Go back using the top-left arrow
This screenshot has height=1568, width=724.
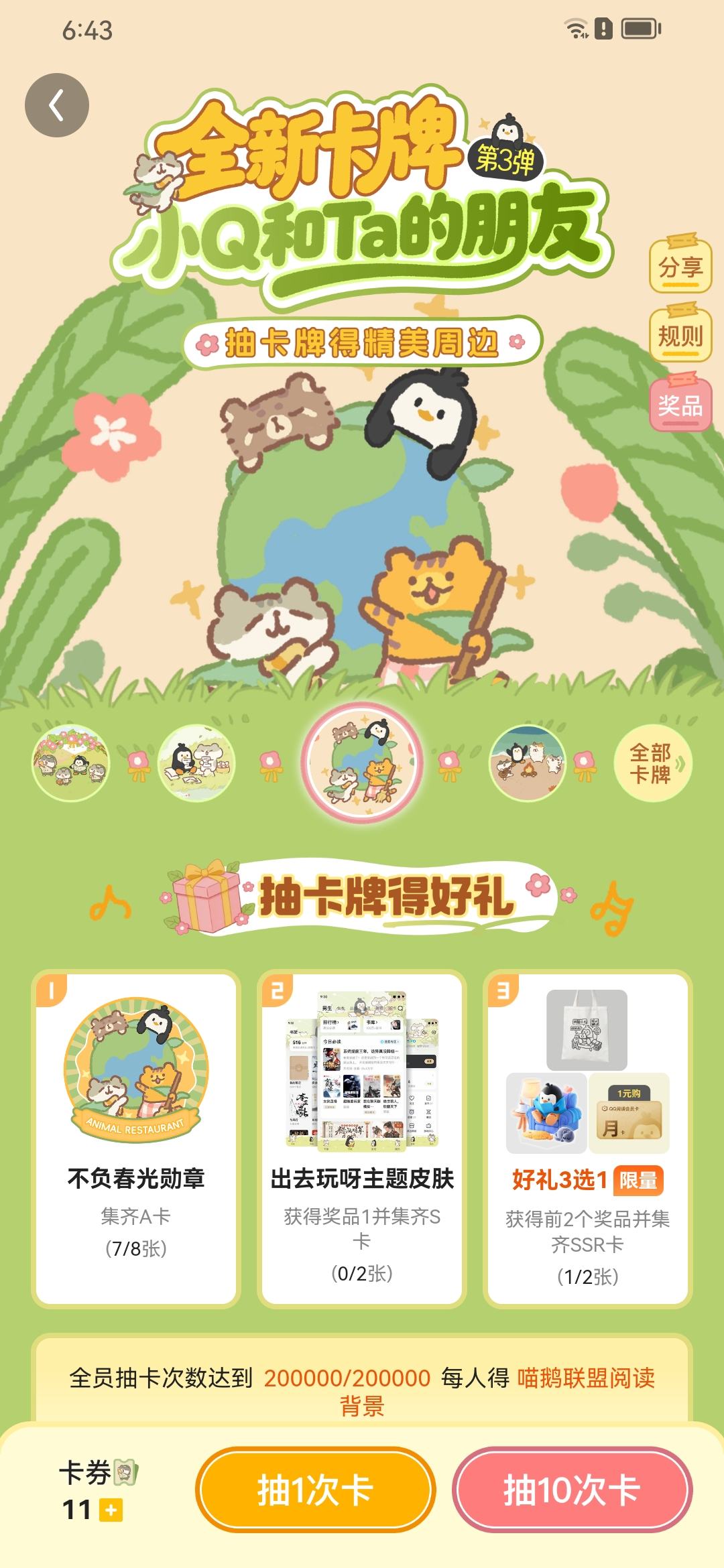(57, 105)
